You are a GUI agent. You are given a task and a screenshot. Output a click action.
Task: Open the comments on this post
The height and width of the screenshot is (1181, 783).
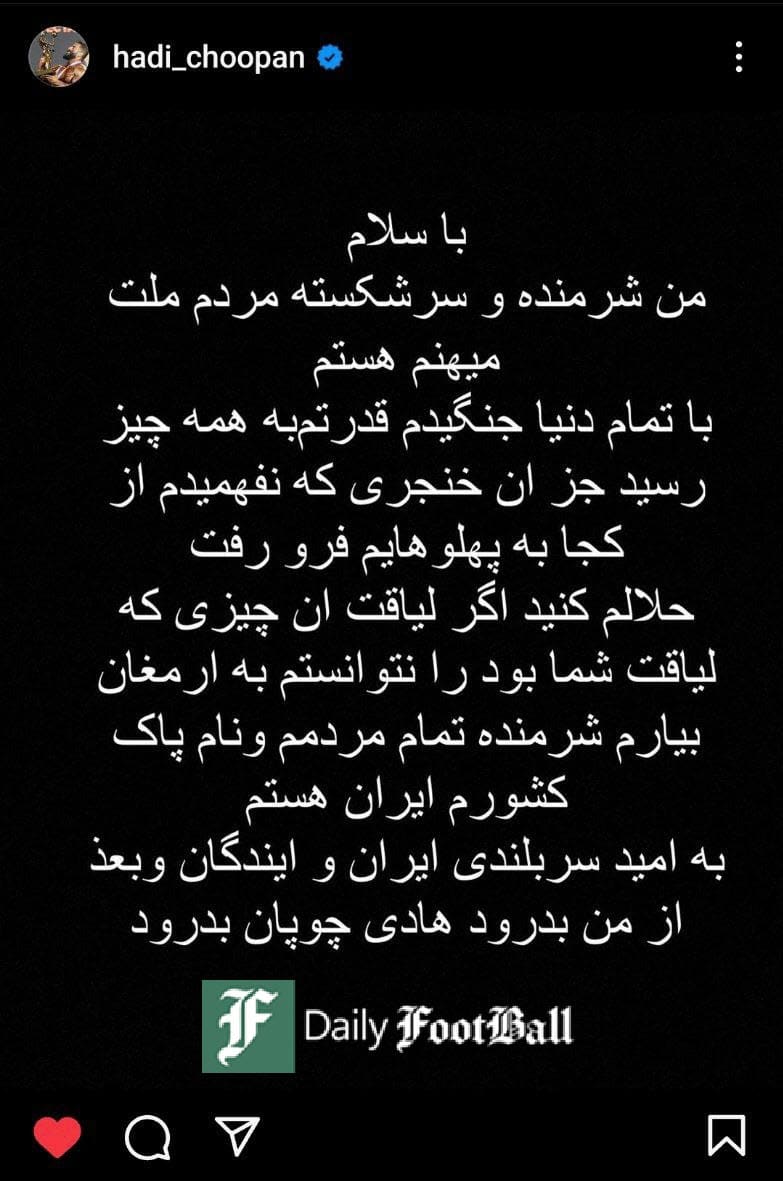pos(147,1136)
